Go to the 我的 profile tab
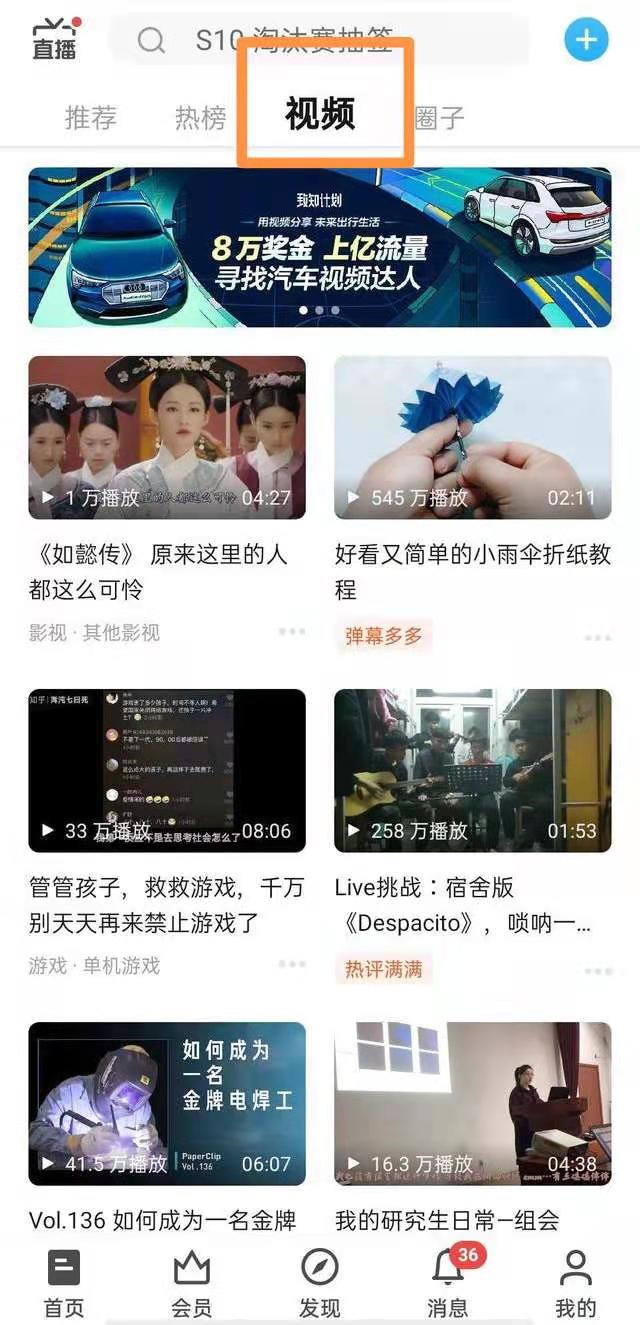 point(576,1283)
